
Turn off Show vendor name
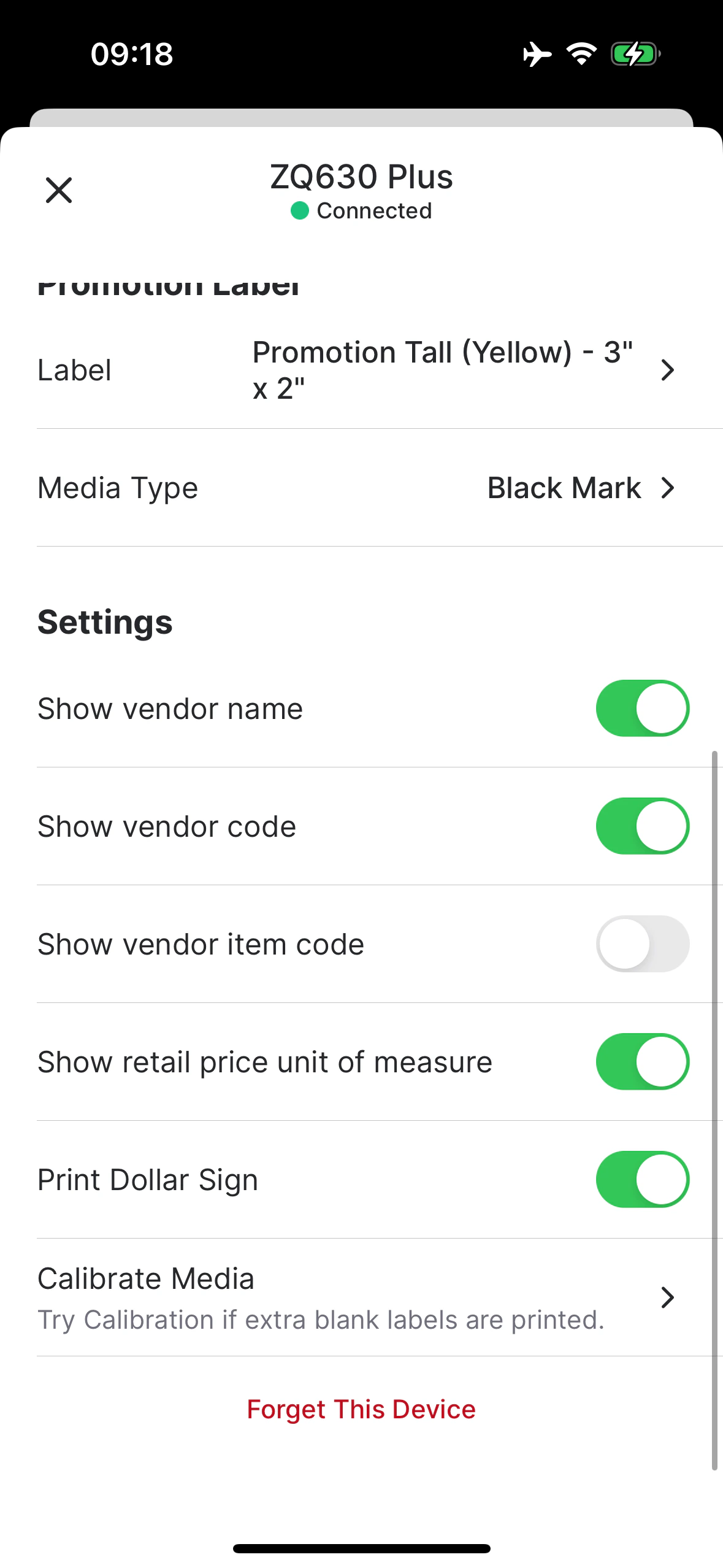pyautogui.click(x=642, y=709)
